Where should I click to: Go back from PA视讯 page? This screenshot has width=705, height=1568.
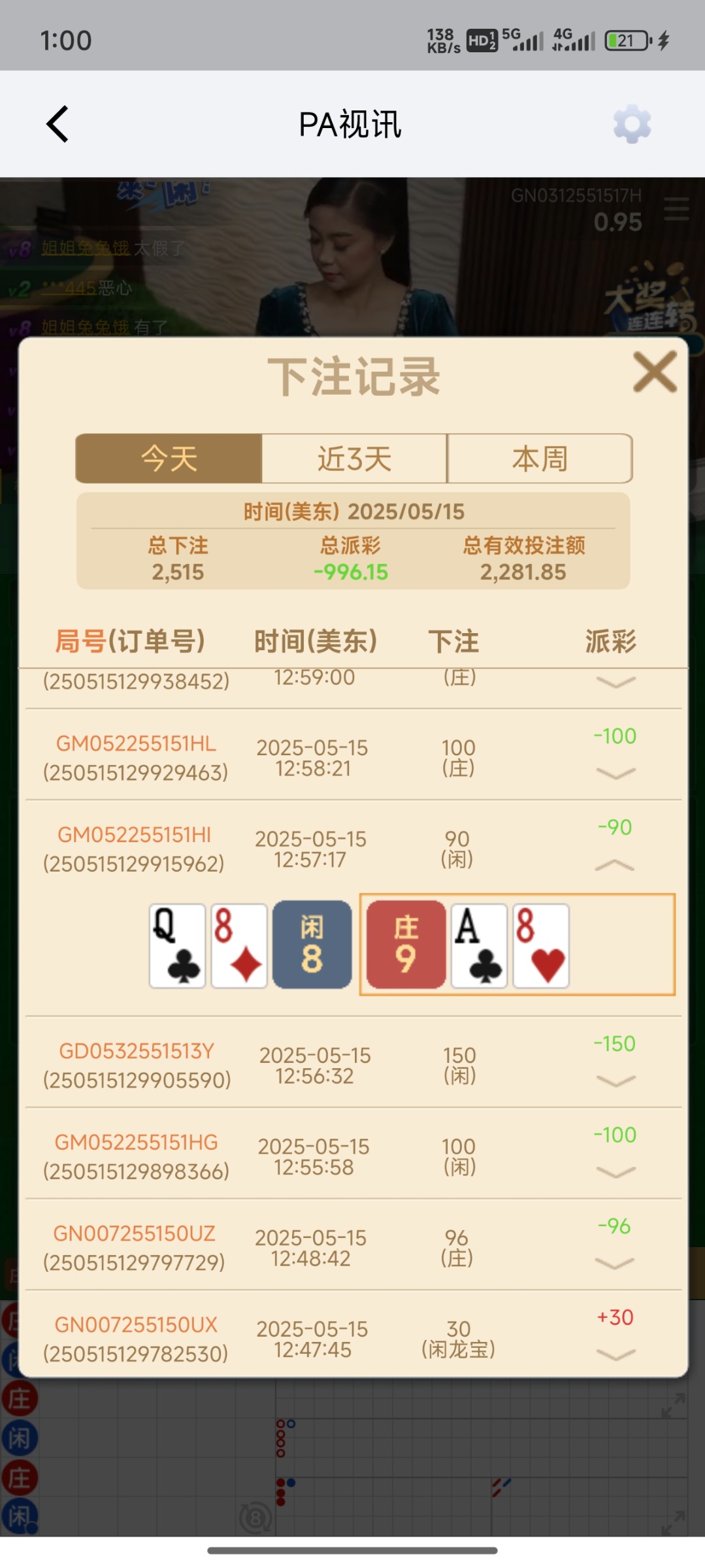point(57,124)
